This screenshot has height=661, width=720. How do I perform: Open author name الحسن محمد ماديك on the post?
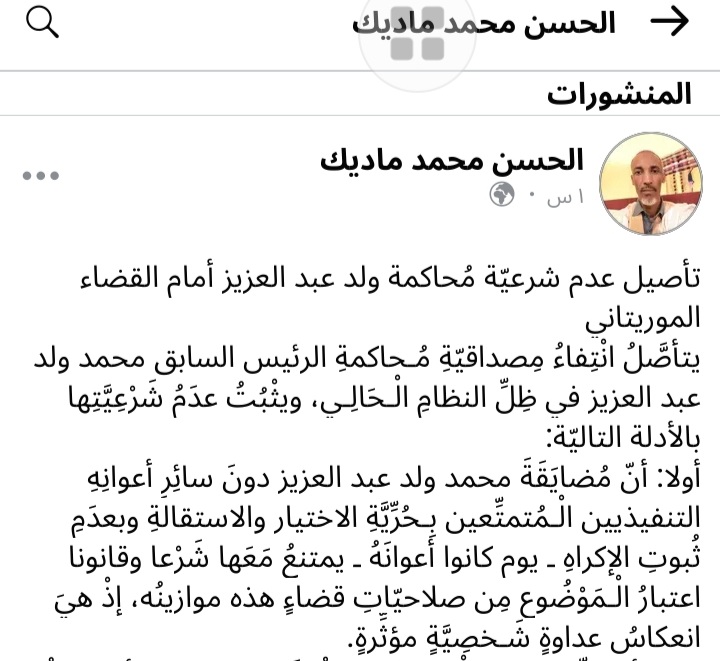[466, 159]
